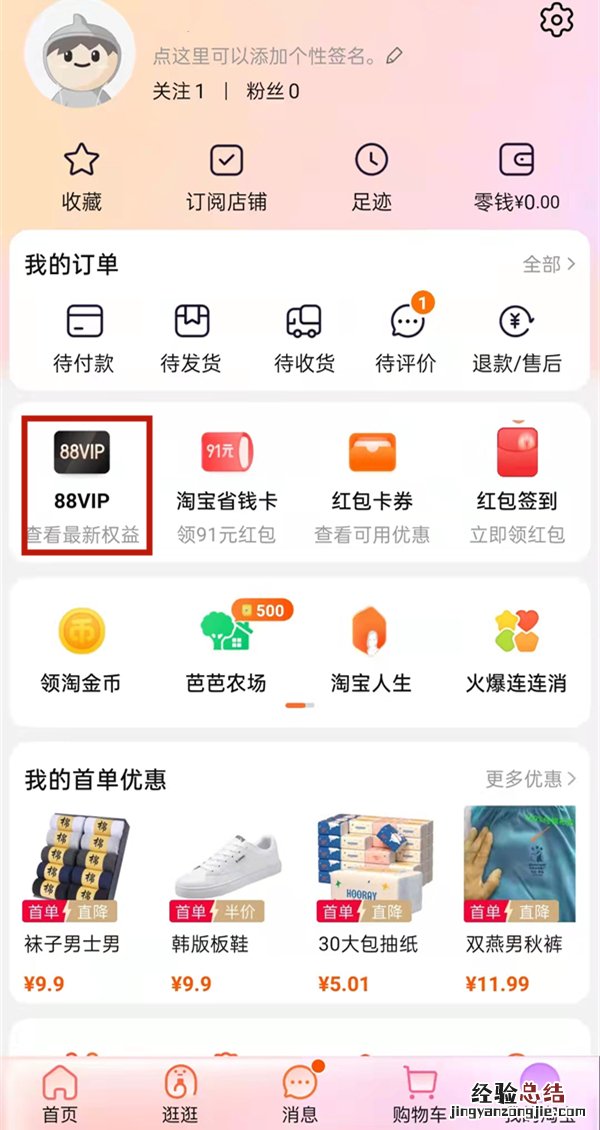600x1130 pixels.
Task: Open 零钱 wallet balance
Action: 516,177
